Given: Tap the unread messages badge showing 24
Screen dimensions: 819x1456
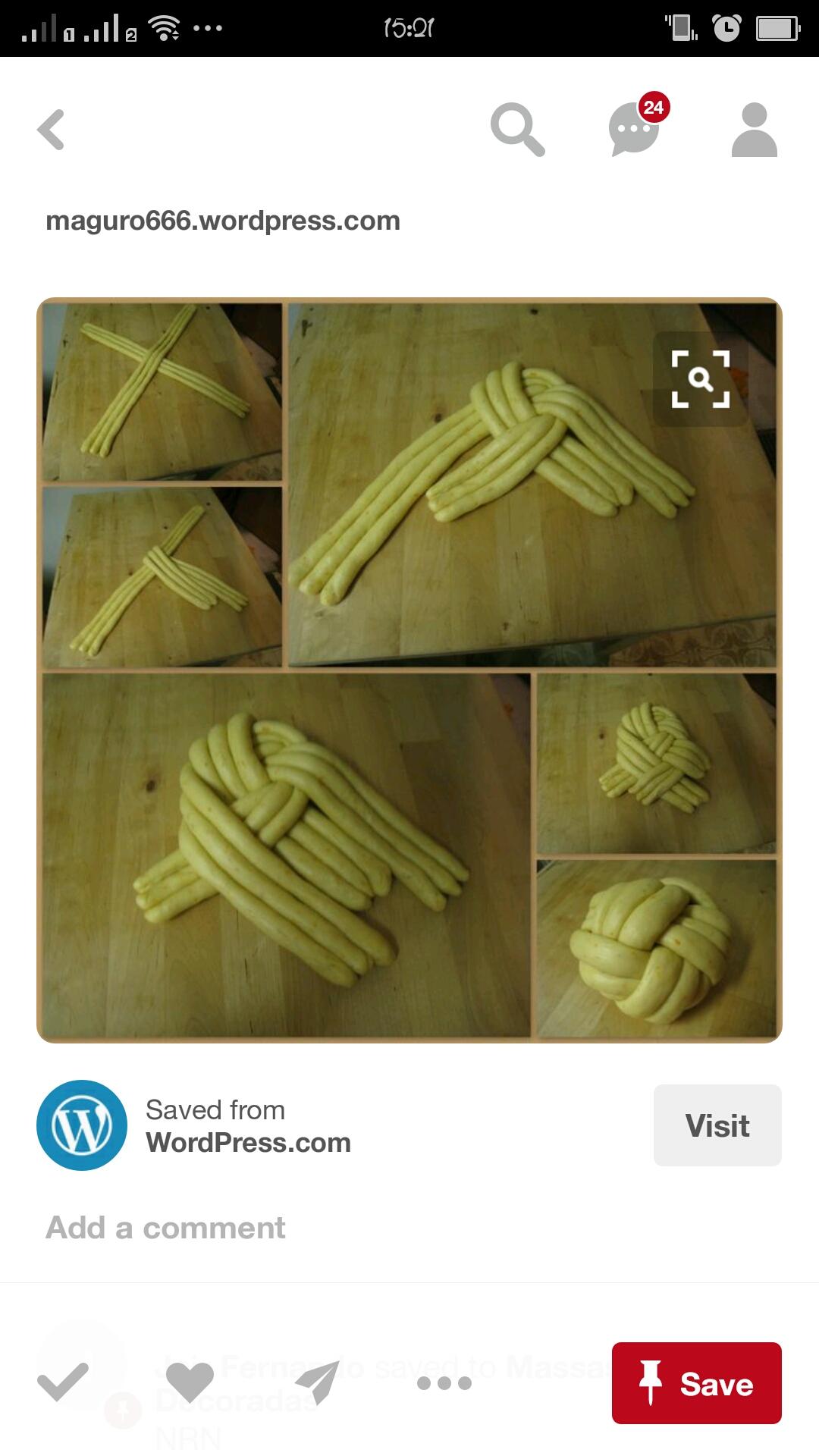Looking at the screenshot, I should click(654, 108).
